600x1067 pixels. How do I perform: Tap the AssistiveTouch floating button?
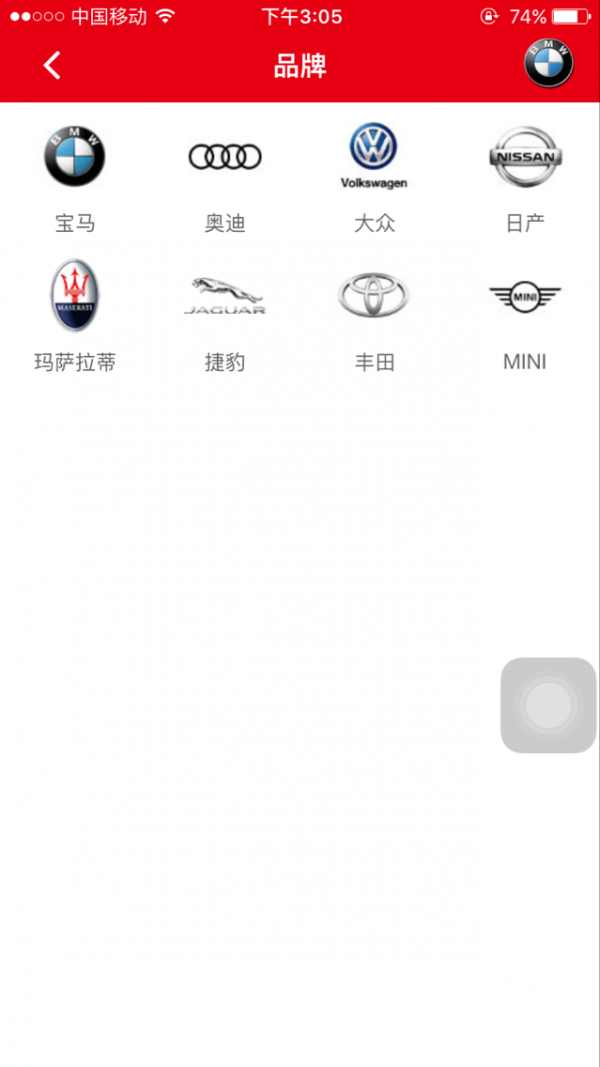pyautogui.click(x=548, y=705)
